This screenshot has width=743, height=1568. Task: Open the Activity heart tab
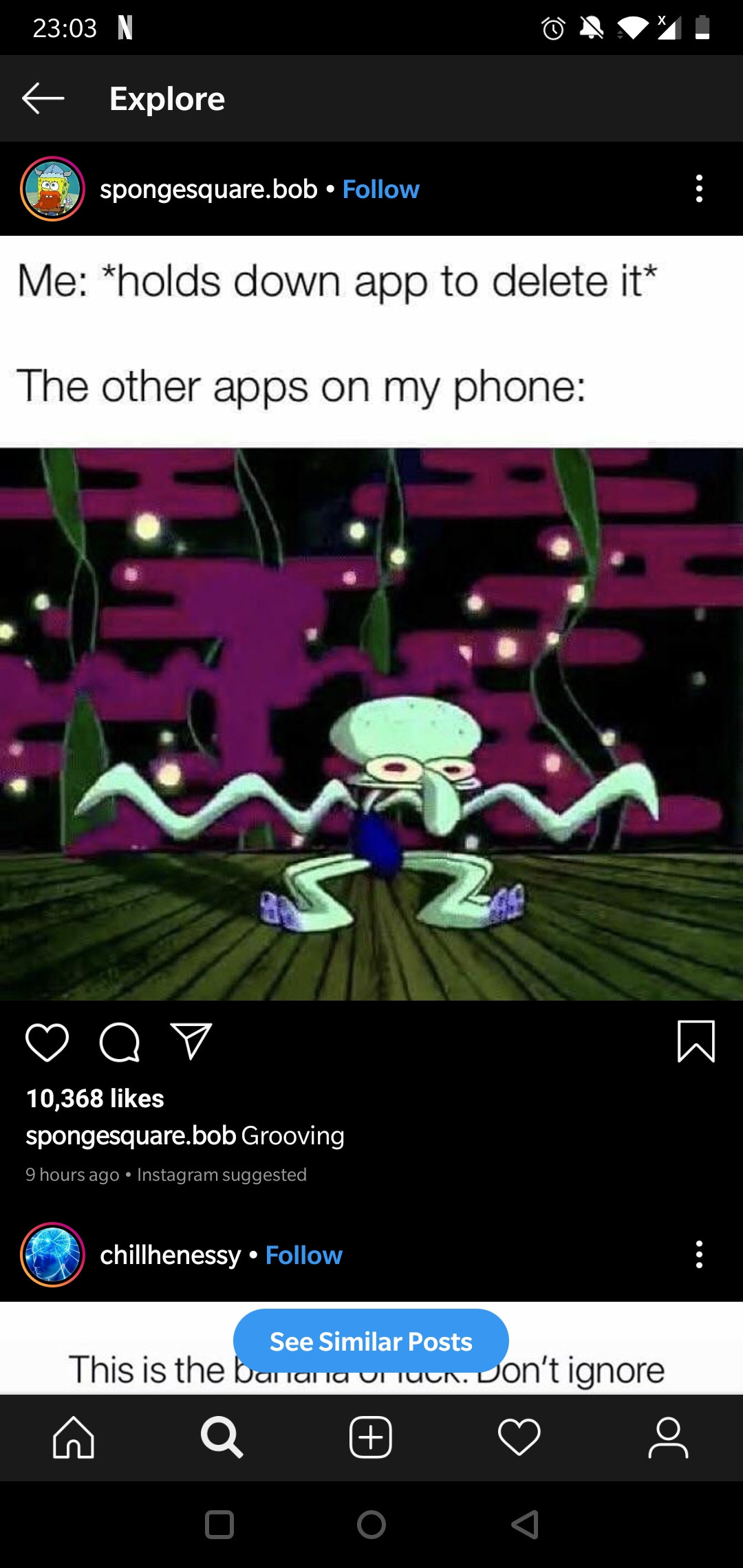point(519,1437)
